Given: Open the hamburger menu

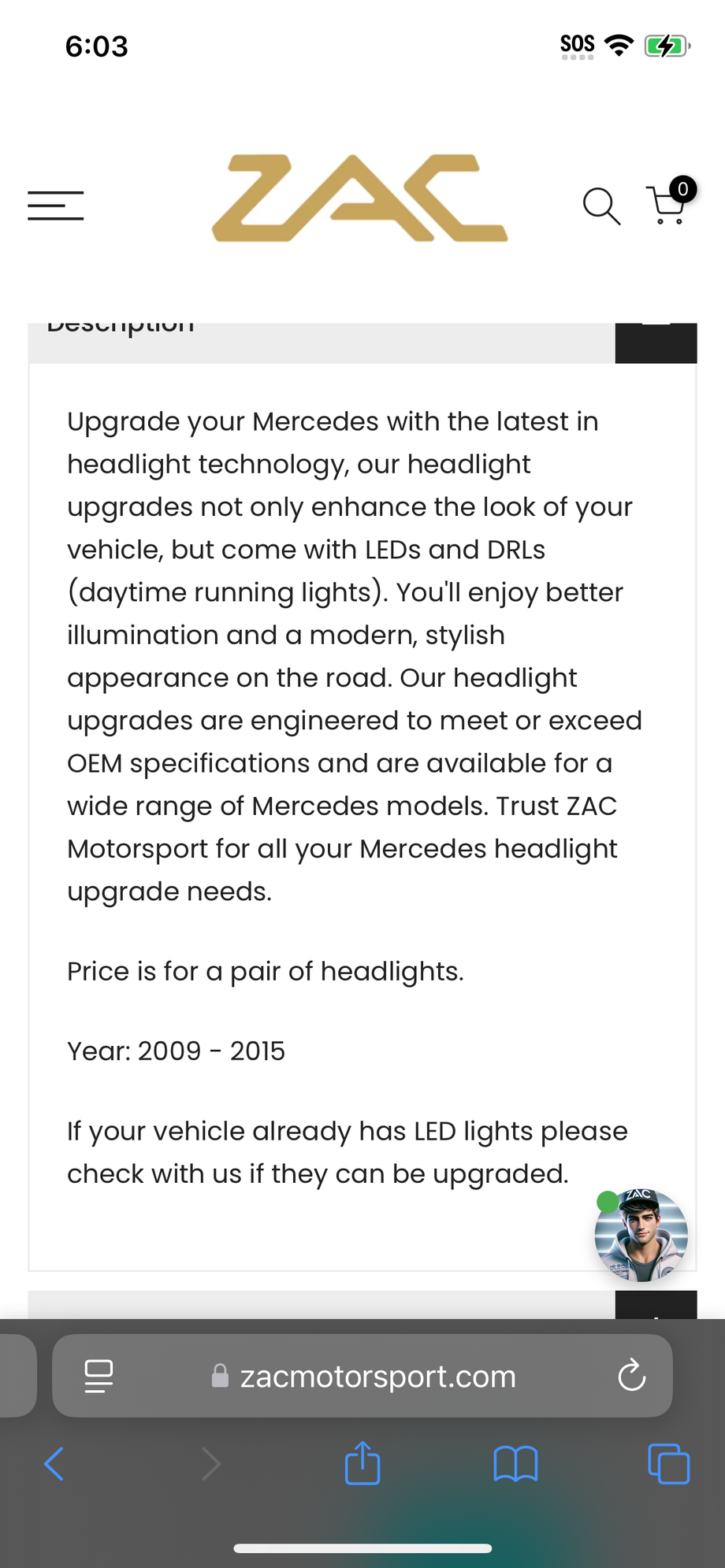Looking at the screenshot, I should coord(55,206).
